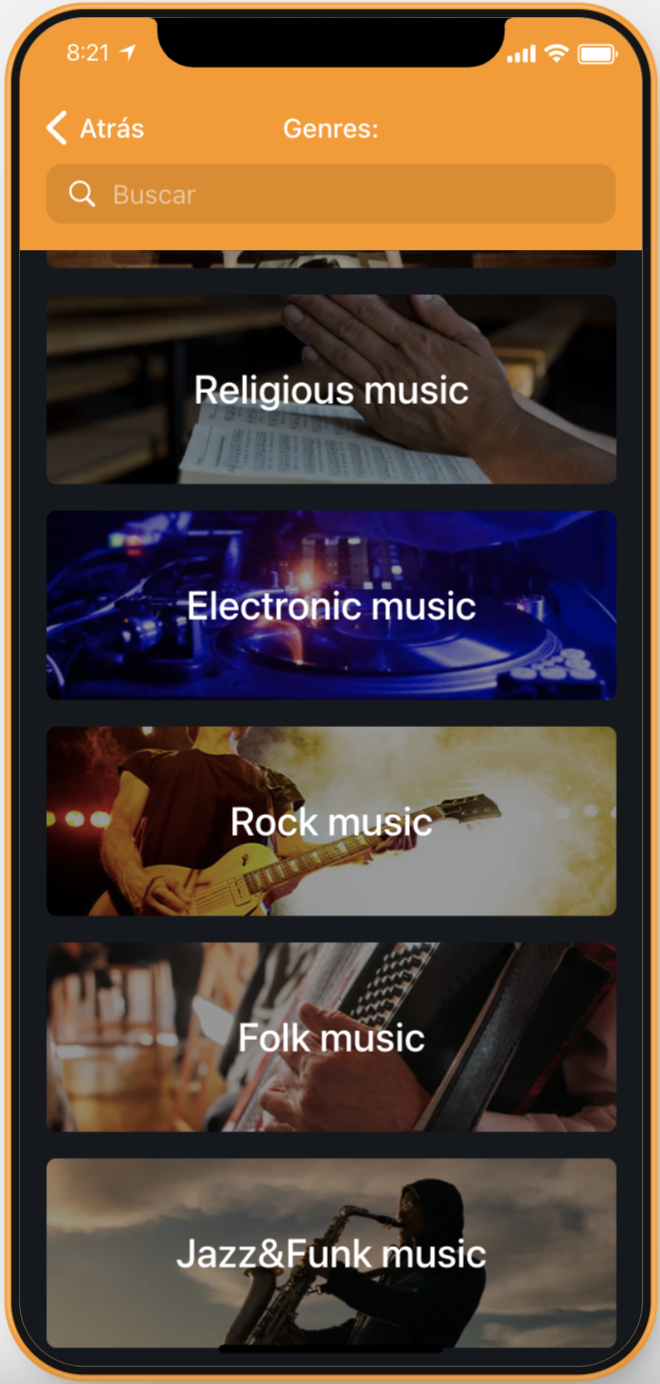View the Jazz&Funk music genre
Image resolution: width=660 pixels, height=1384 pixels.
coord(331,1252)
